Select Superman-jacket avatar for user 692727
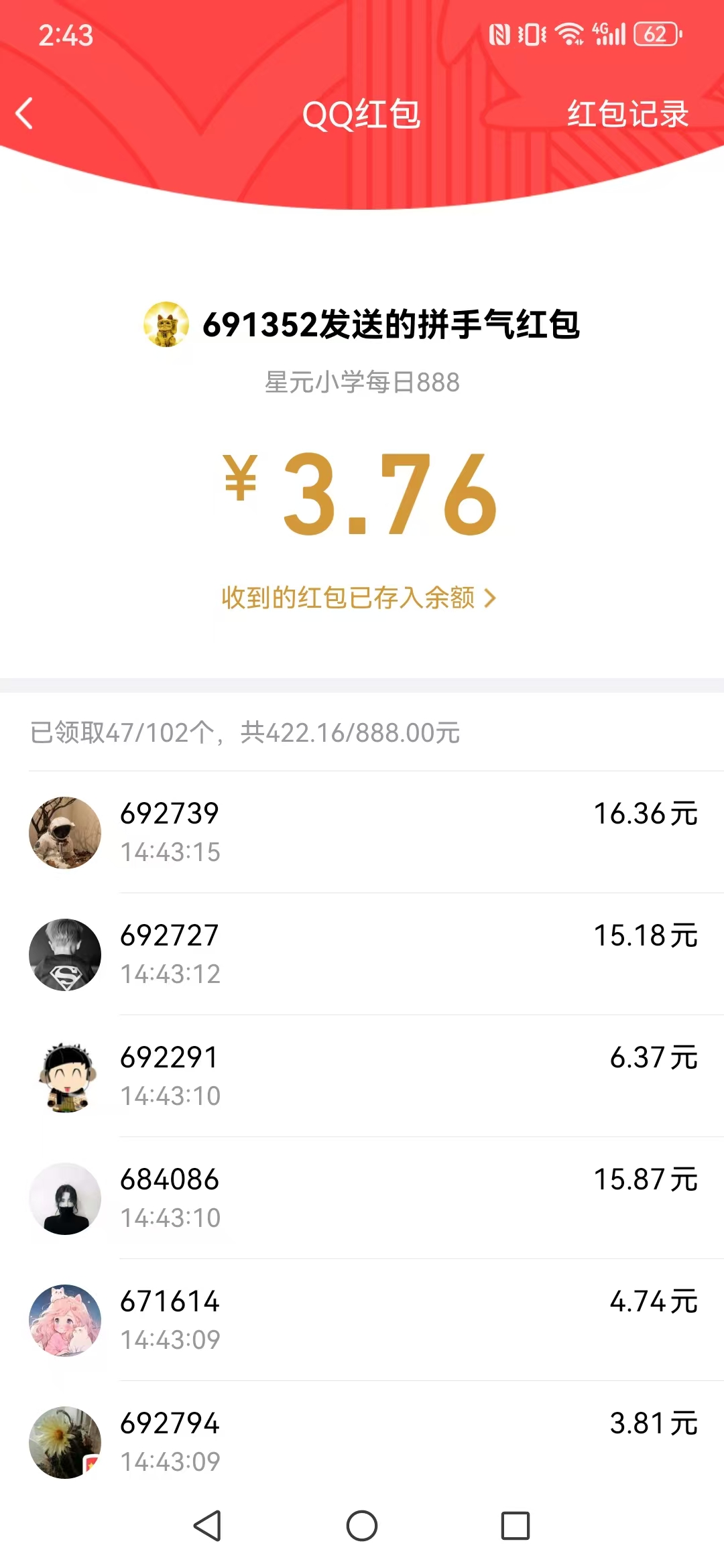Viewport: 724px width, 1568px height. click(64, 955)
